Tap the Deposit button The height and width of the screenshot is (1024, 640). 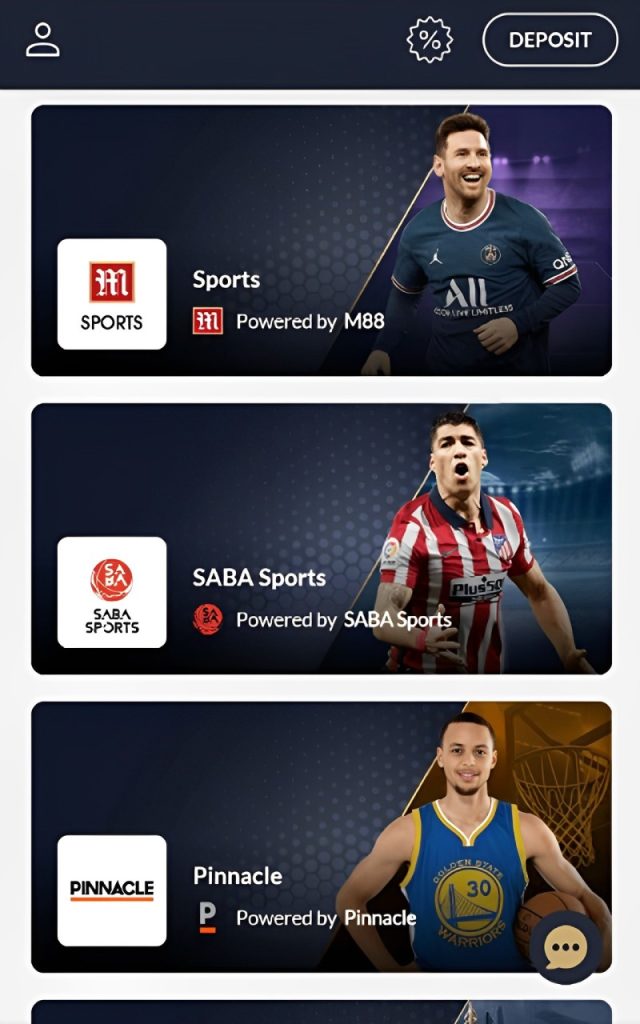click(x=550, y=40)
